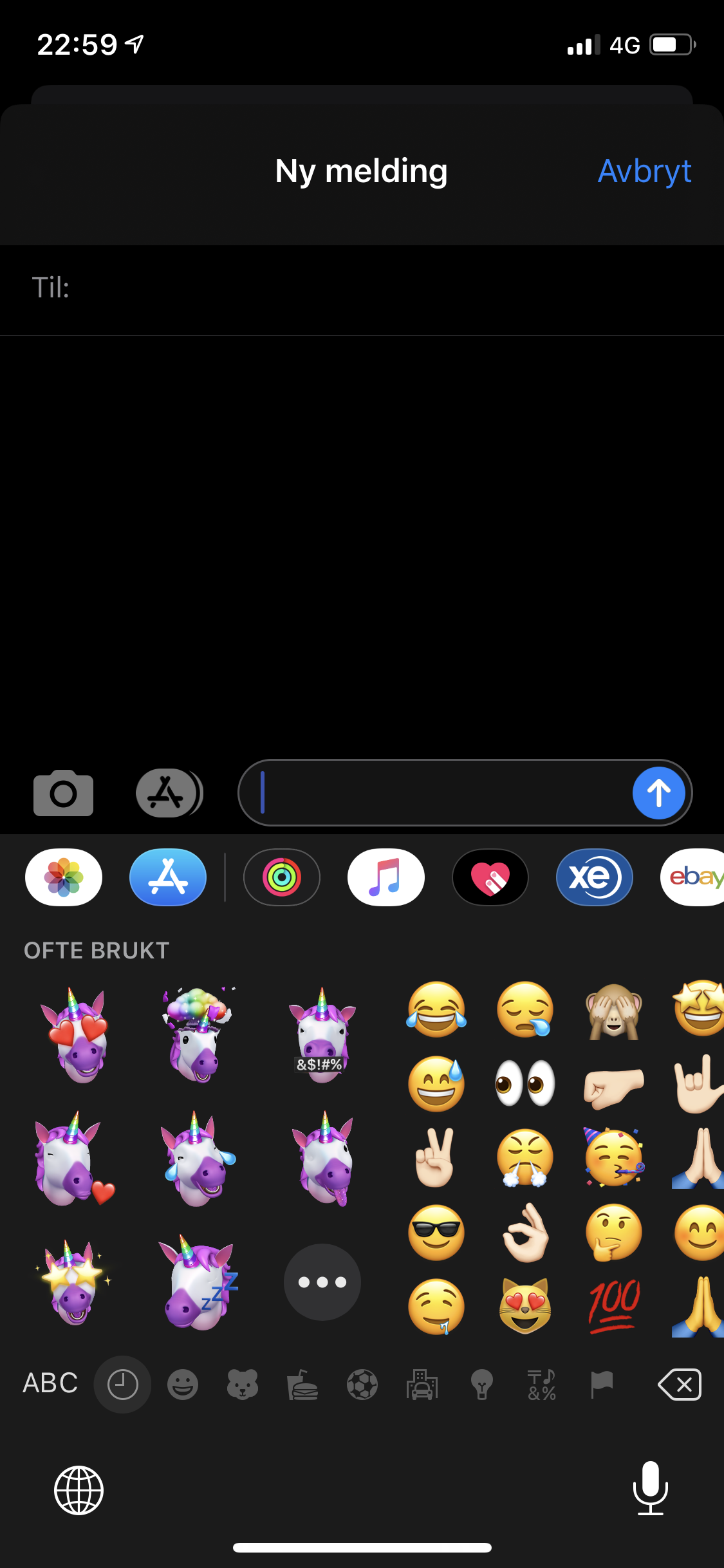Start dictation with the microphone key
Image resolution: width=724 pixels, height=1568 pixels.
650,1488
